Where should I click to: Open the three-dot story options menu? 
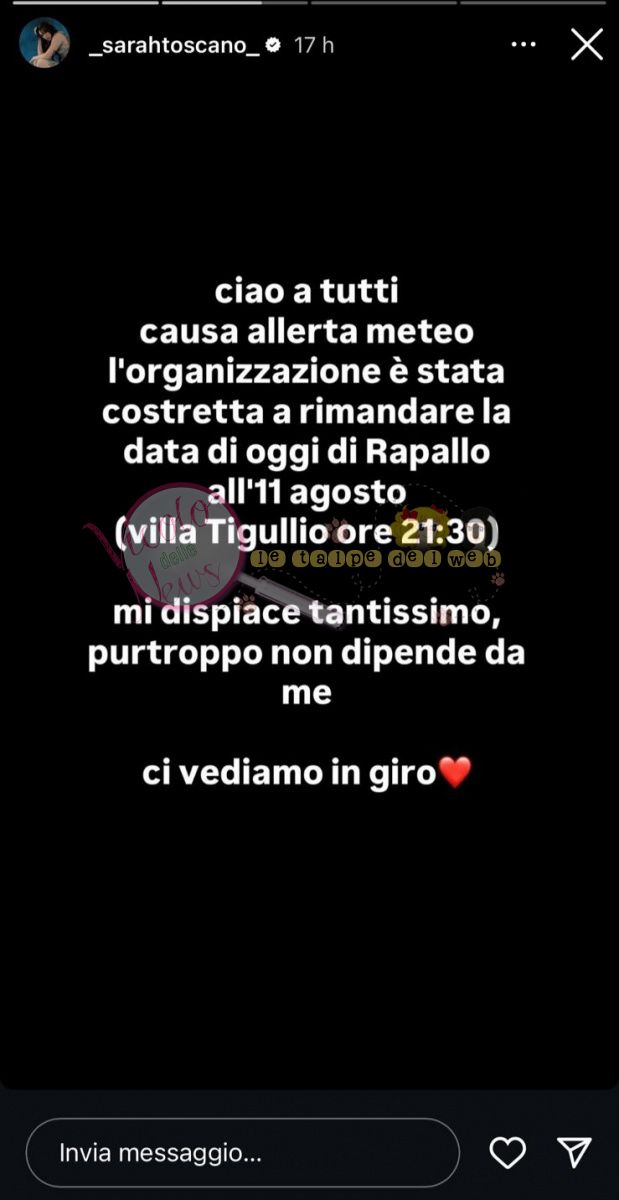pyautogui.click(x=524, y=45)
